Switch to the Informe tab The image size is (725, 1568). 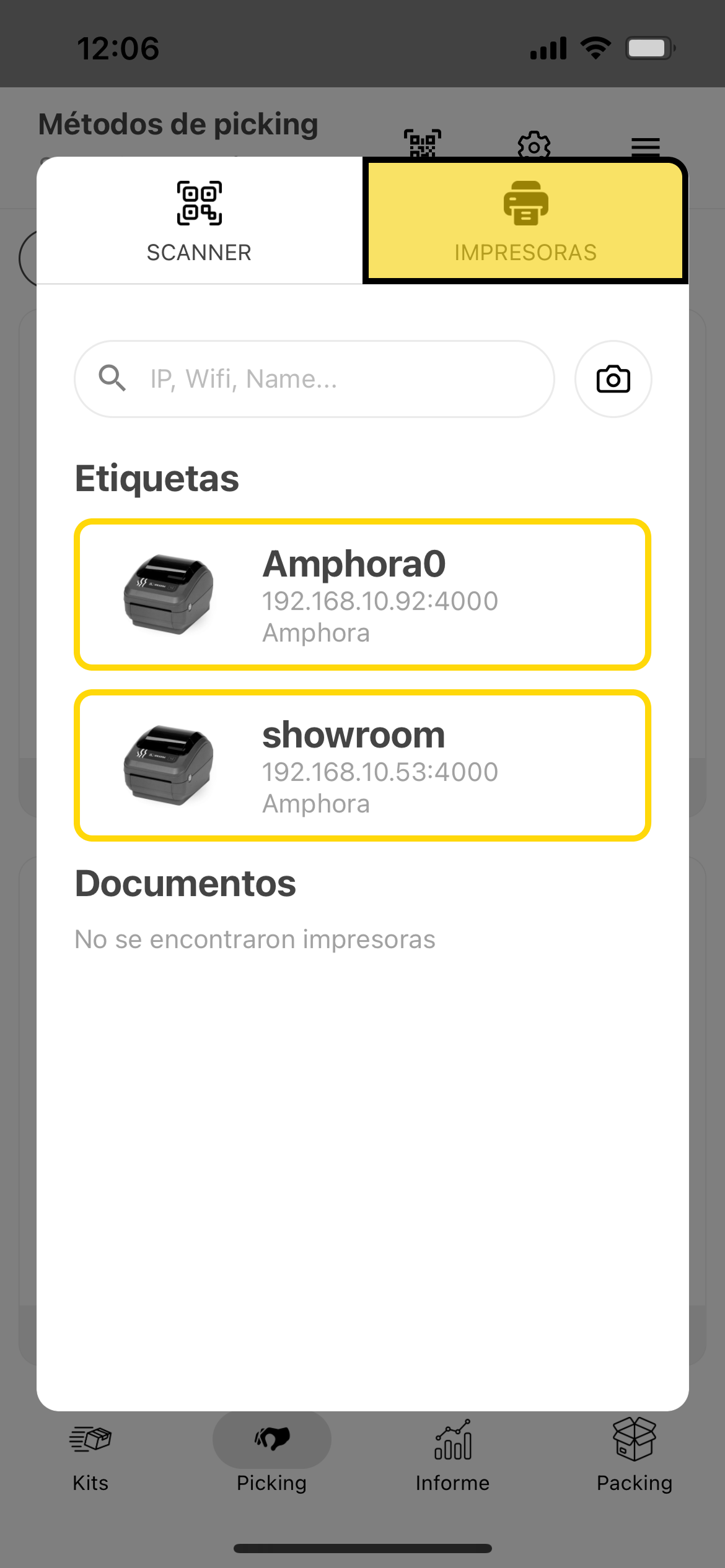[453, 1454]
